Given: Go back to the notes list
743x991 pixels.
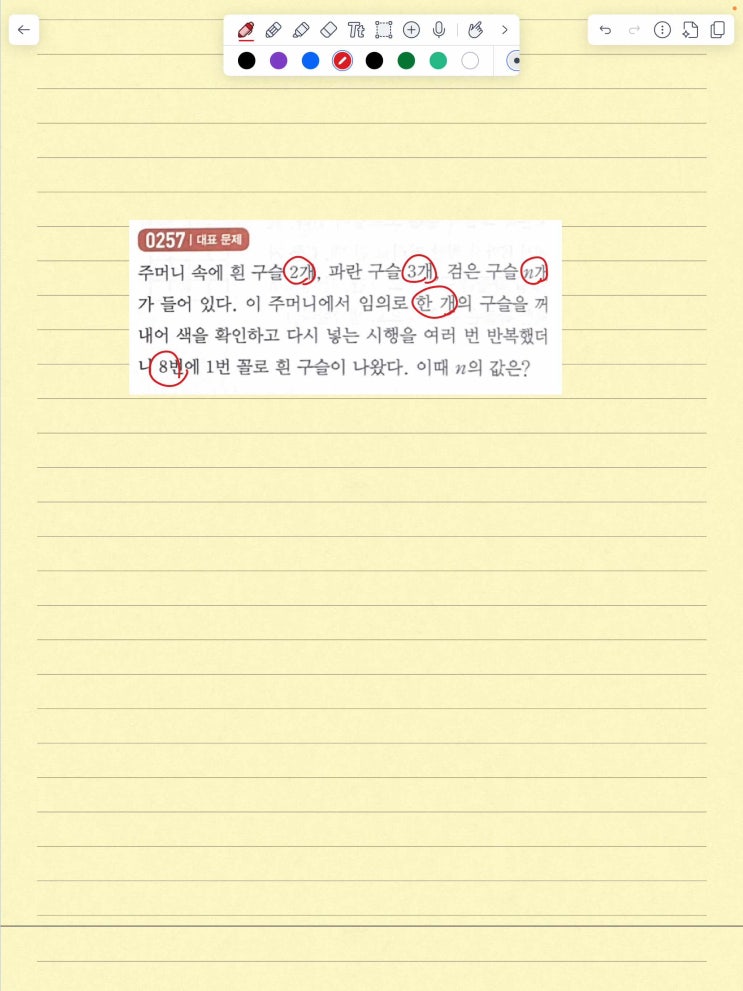Looking at the screenshot, I should (24, 30).
